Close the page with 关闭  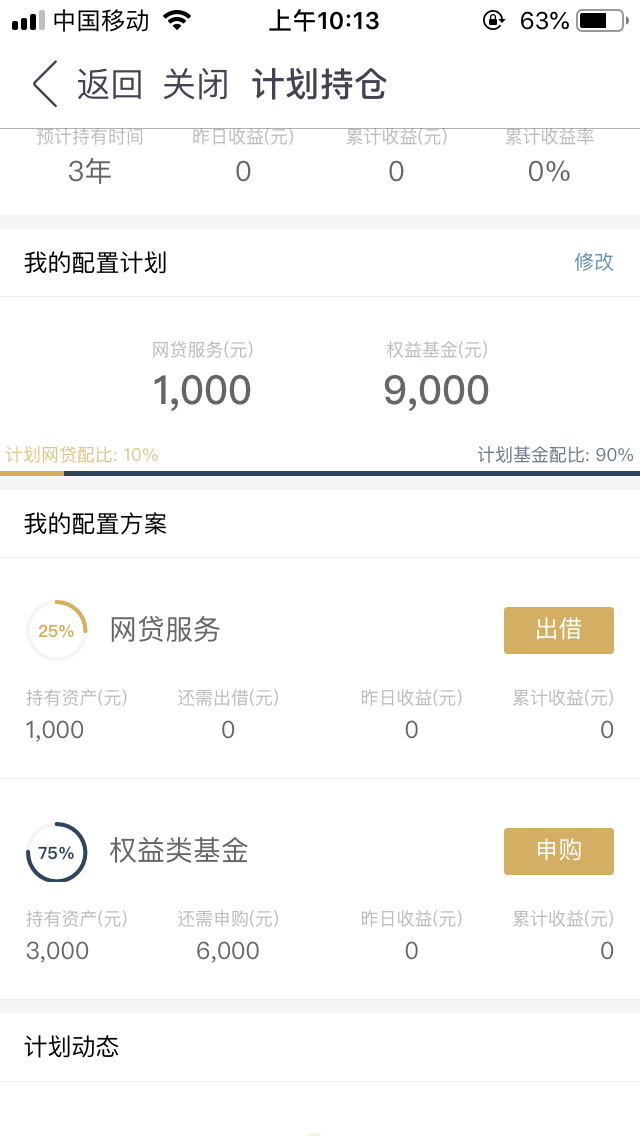(x=196, y=85)
